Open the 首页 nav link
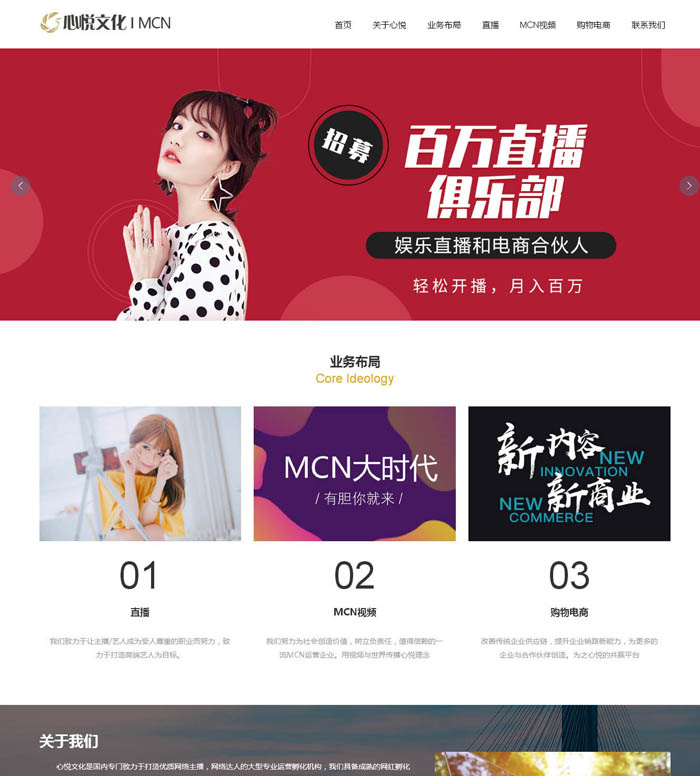The width and height of the screenshot is (700, 776). point(343,25)
